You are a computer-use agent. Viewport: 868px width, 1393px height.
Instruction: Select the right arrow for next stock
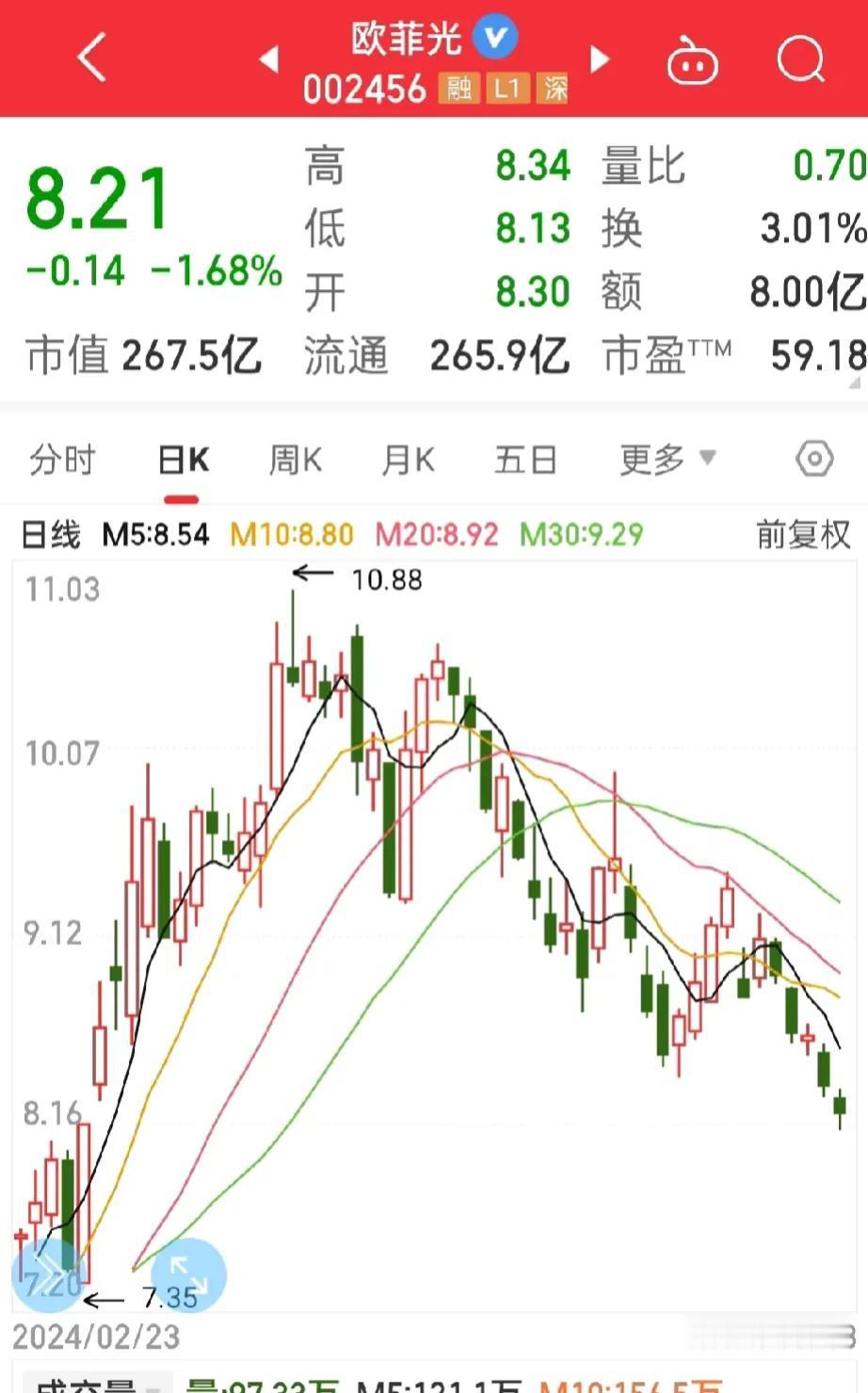(600, 58)
